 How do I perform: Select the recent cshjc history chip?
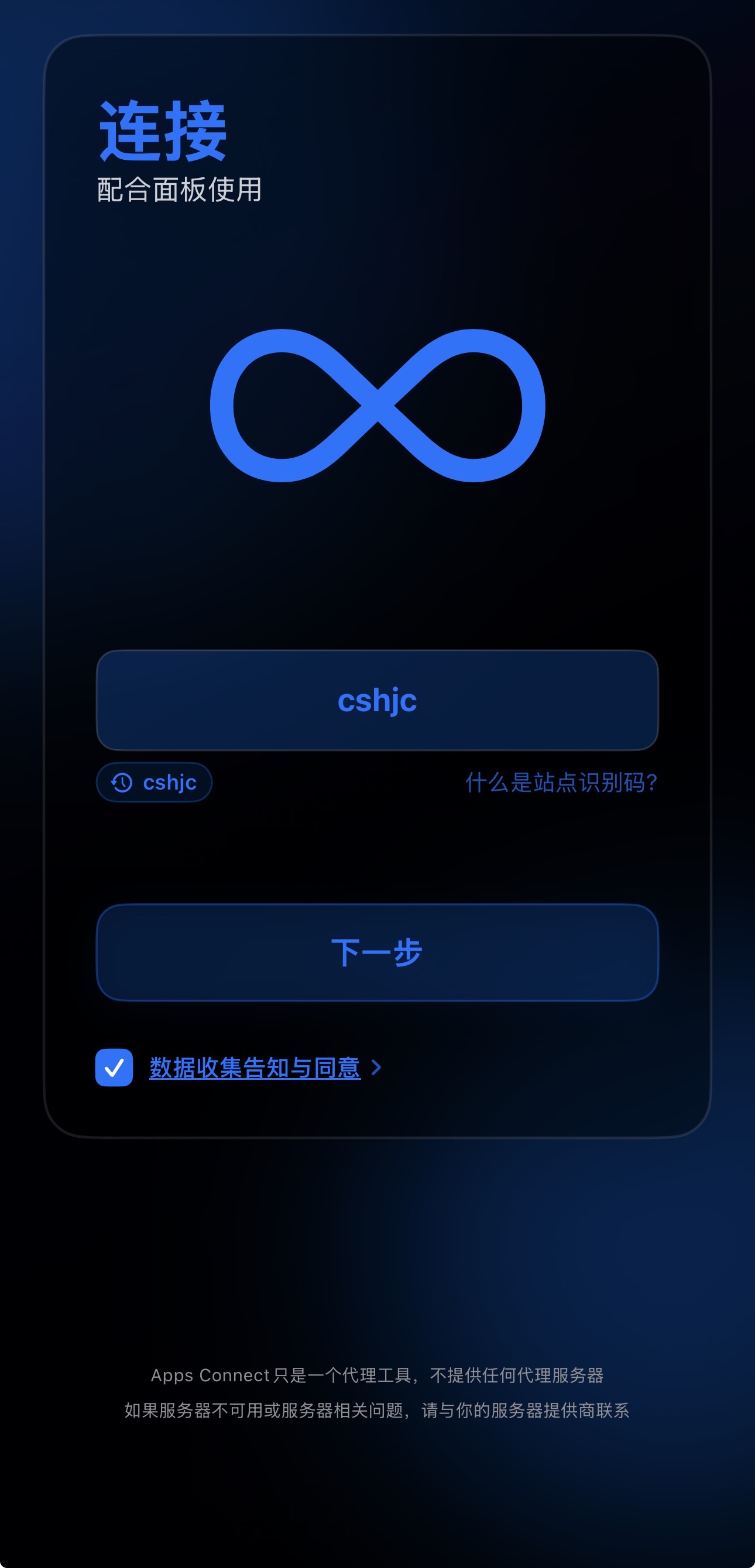(154, 782)
